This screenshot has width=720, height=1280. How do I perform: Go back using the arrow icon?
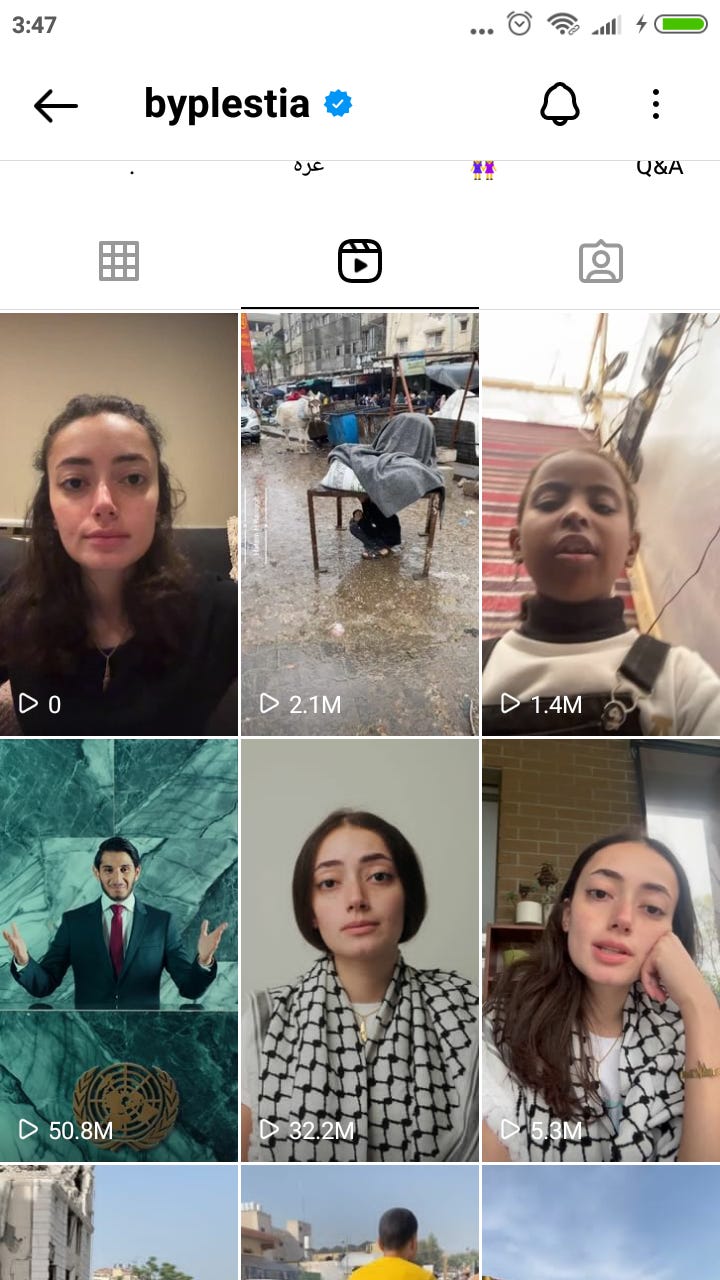(55, 105)
